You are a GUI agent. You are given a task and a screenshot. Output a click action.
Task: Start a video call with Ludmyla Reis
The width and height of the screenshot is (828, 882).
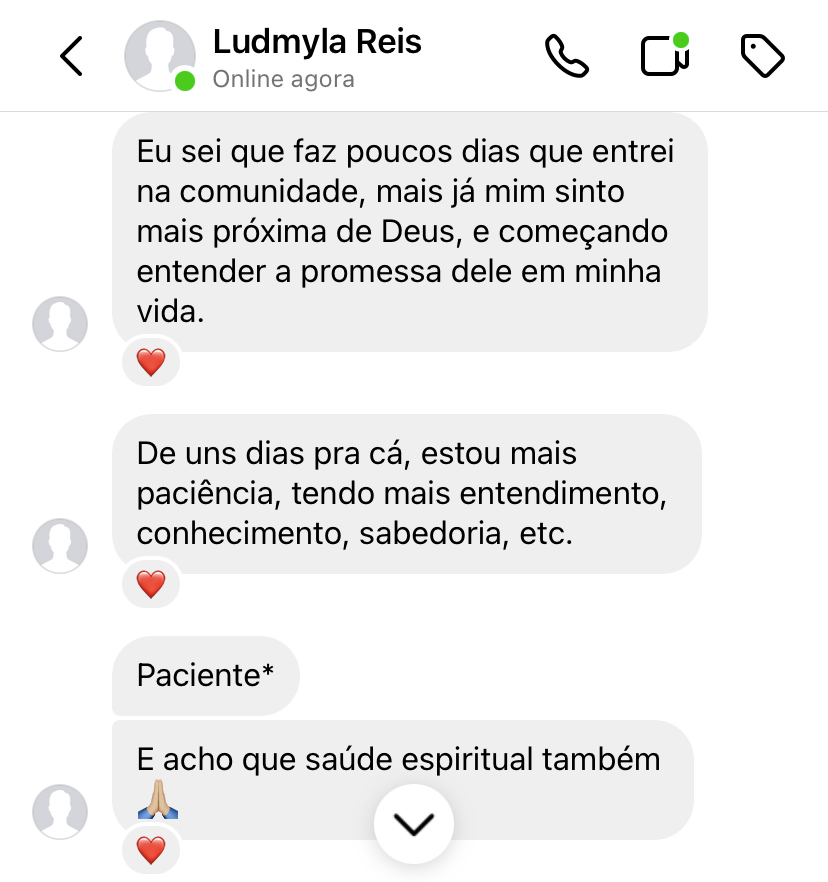665,56
